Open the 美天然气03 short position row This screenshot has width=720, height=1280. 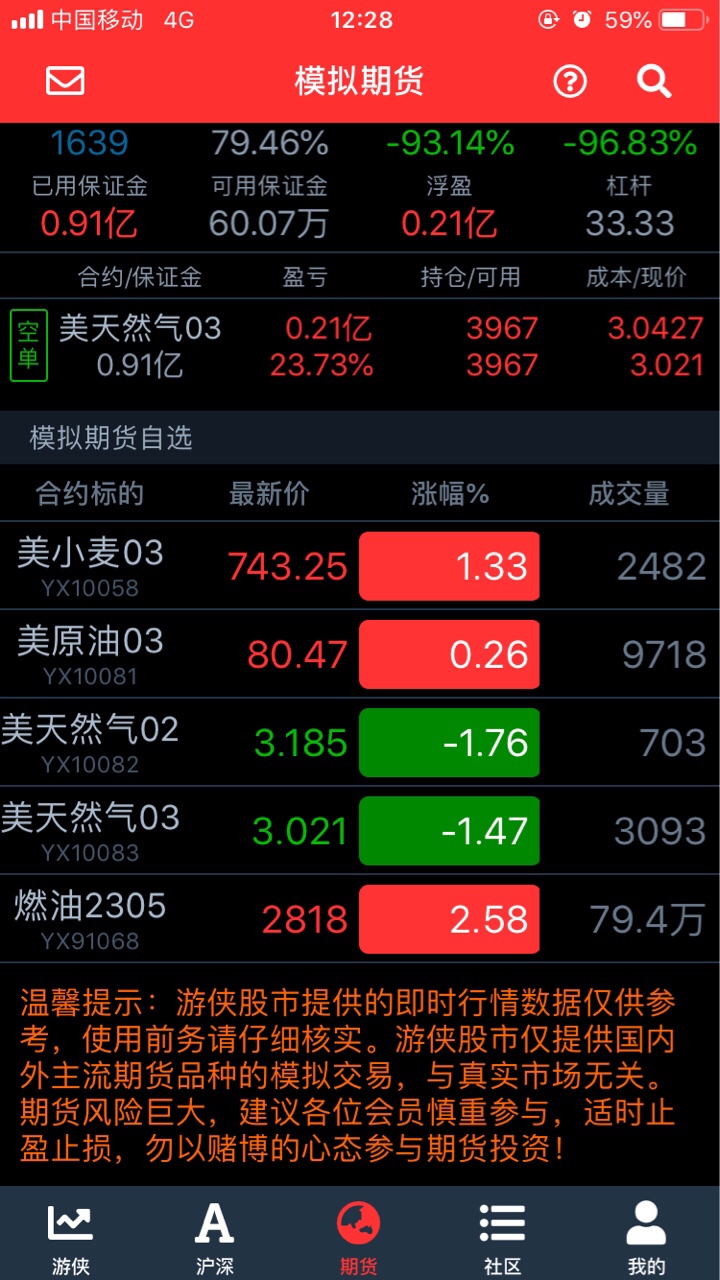[x=360, y=346]
